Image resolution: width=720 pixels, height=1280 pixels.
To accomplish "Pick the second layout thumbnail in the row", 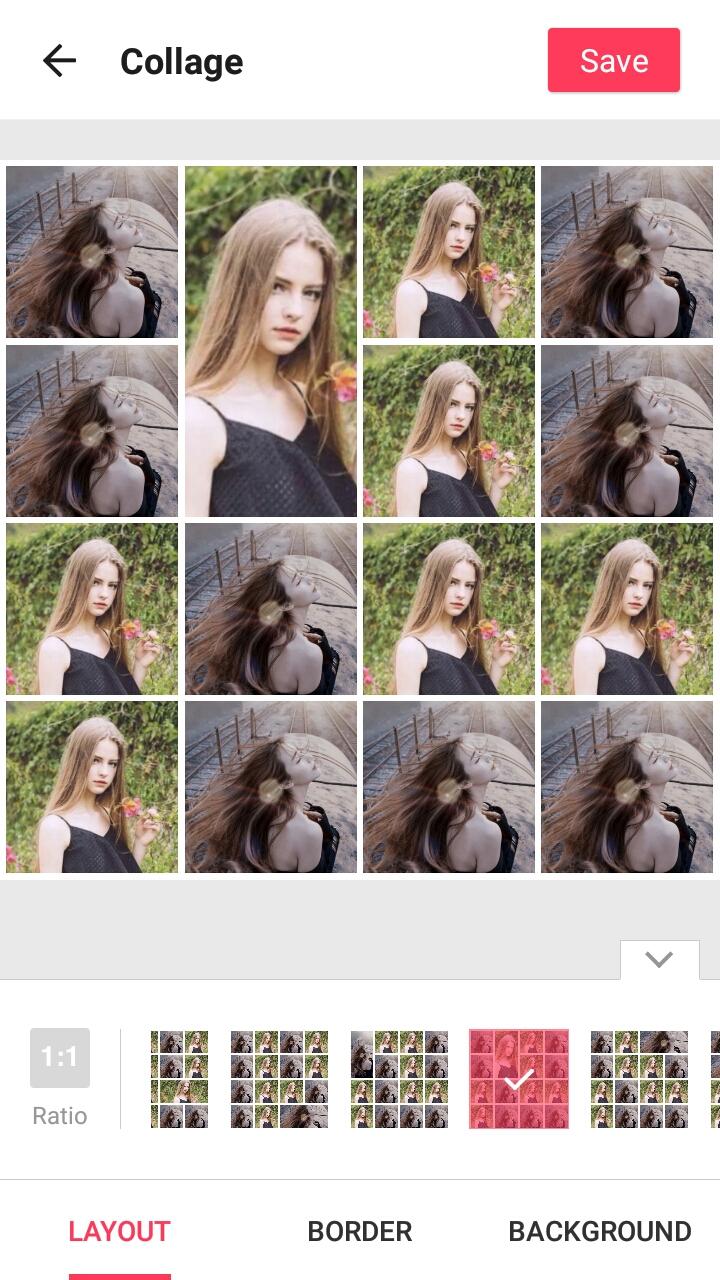I will [279, 1079].
